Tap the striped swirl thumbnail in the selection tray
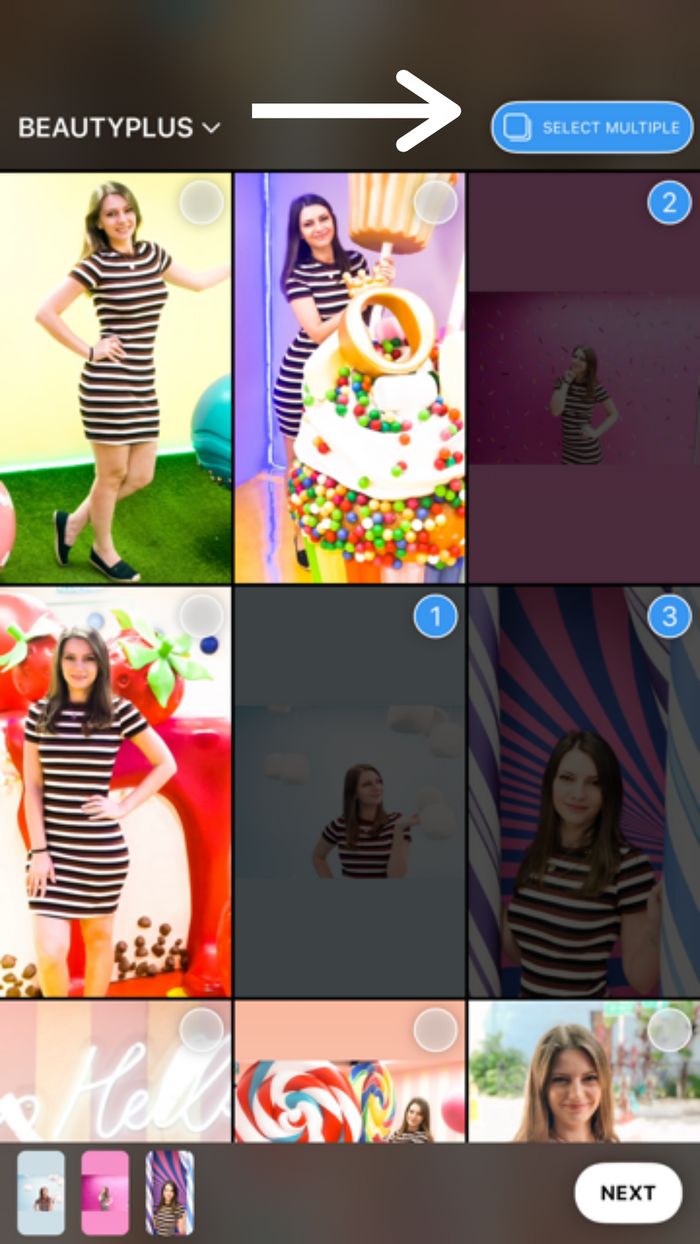The width and height of the screenshot is (700, 1244). [x=170, y=1193]
